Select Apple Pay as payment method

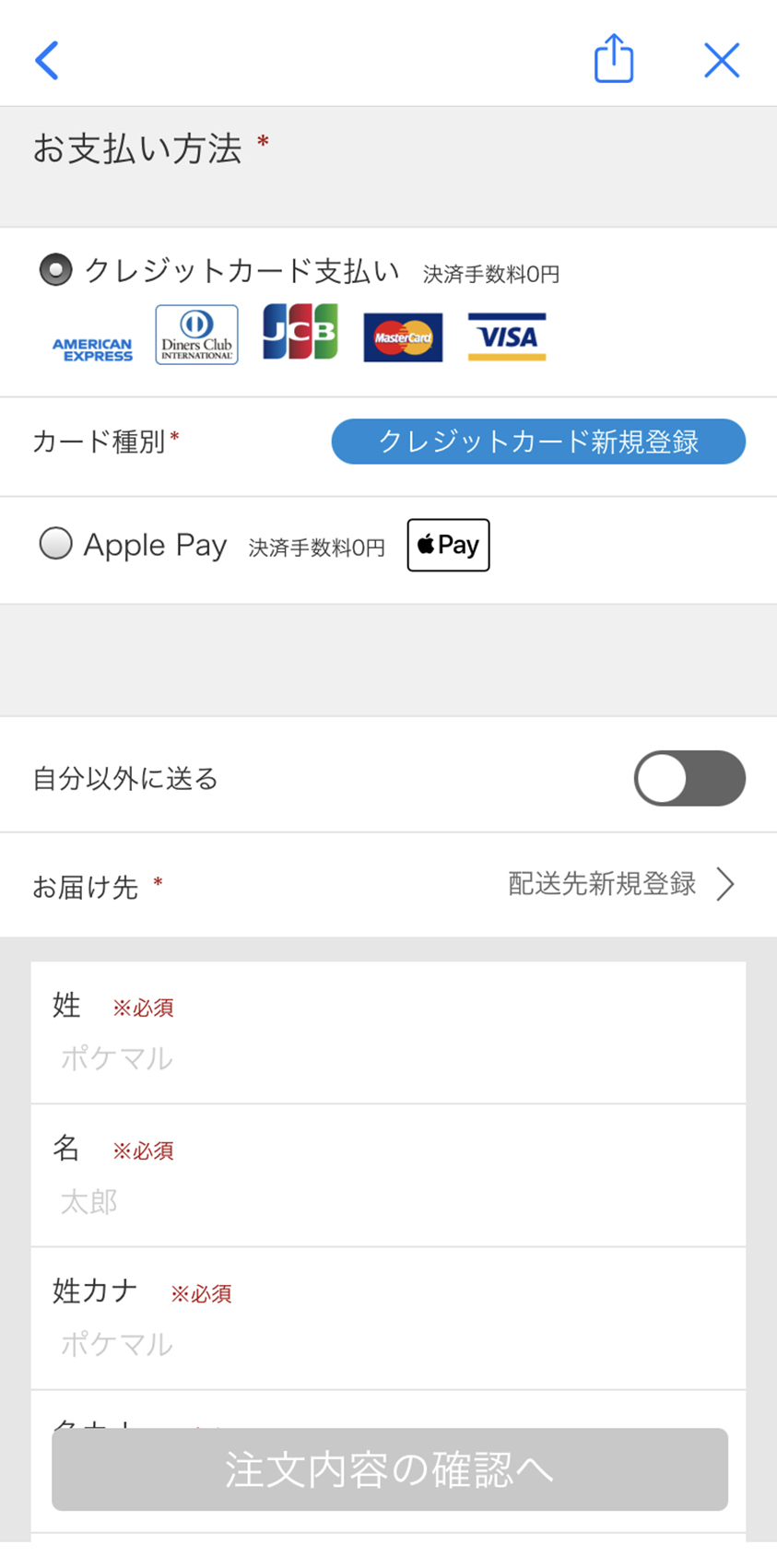[x=55, y=544]
